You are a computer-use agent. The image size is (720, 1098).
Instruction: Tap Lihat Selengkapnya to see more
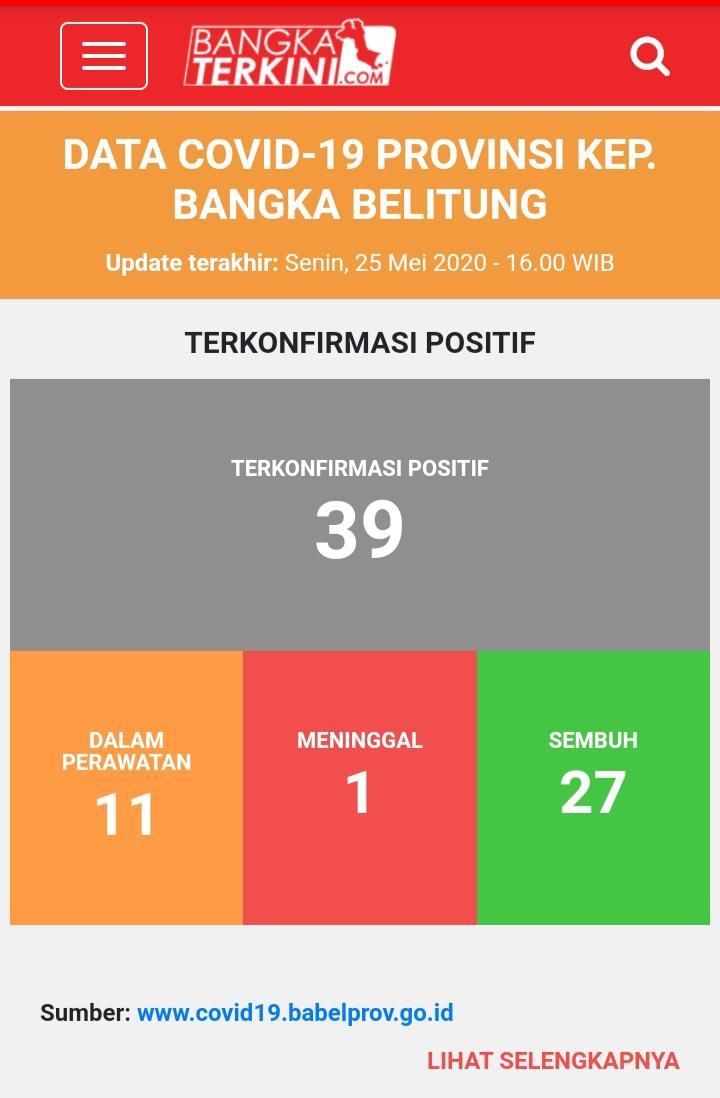tap(553, 1061)
